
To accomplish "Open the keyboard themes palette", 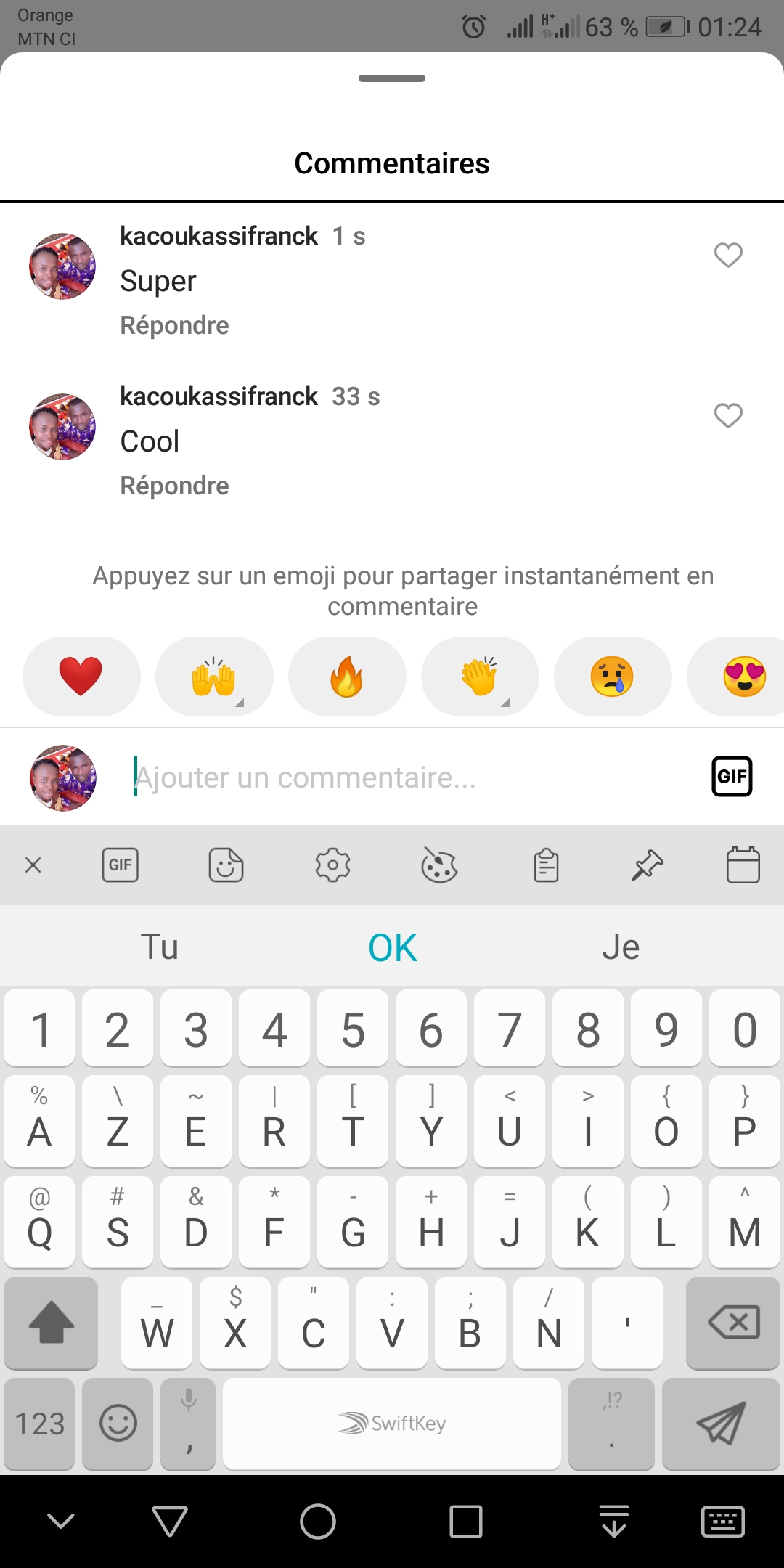I will pyautogui.click(x=439, y=865).
